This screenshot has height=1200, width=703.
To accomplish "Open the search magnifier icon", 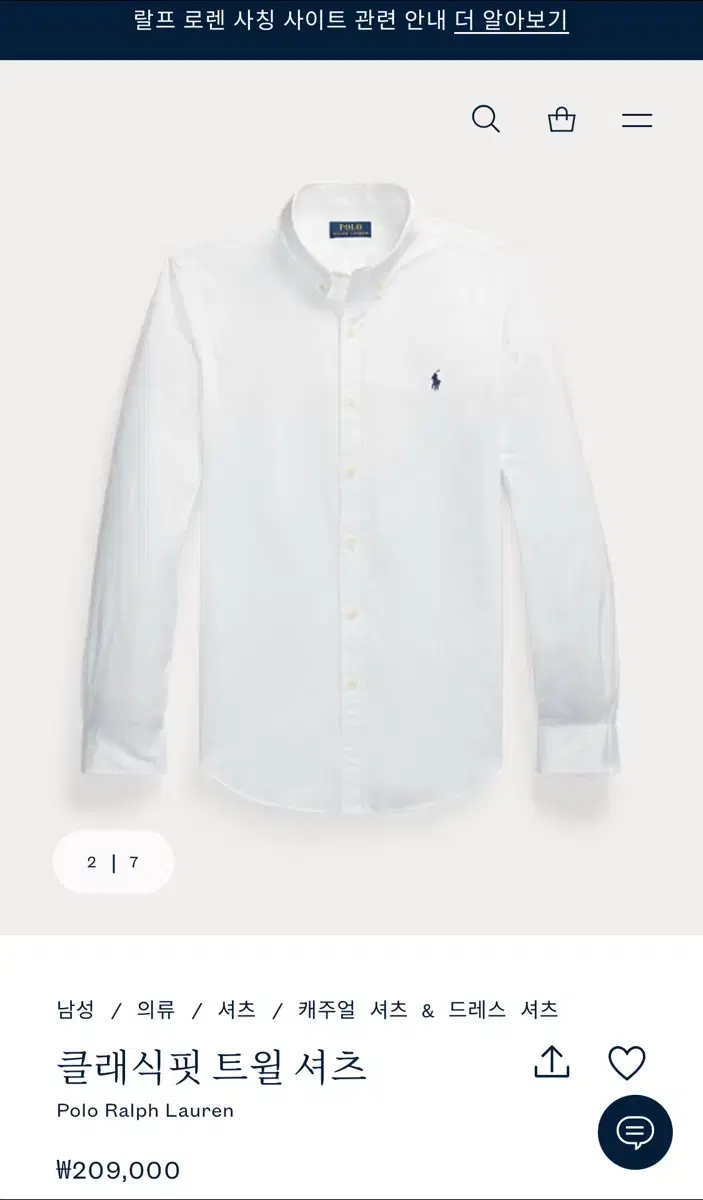I will [486, 120].
